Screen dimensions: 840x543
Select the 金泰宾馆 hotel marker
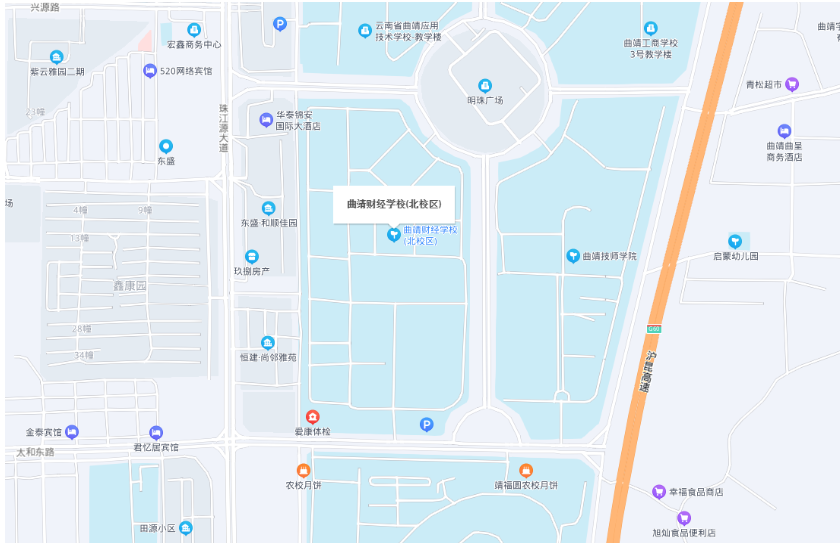(72, 433)
